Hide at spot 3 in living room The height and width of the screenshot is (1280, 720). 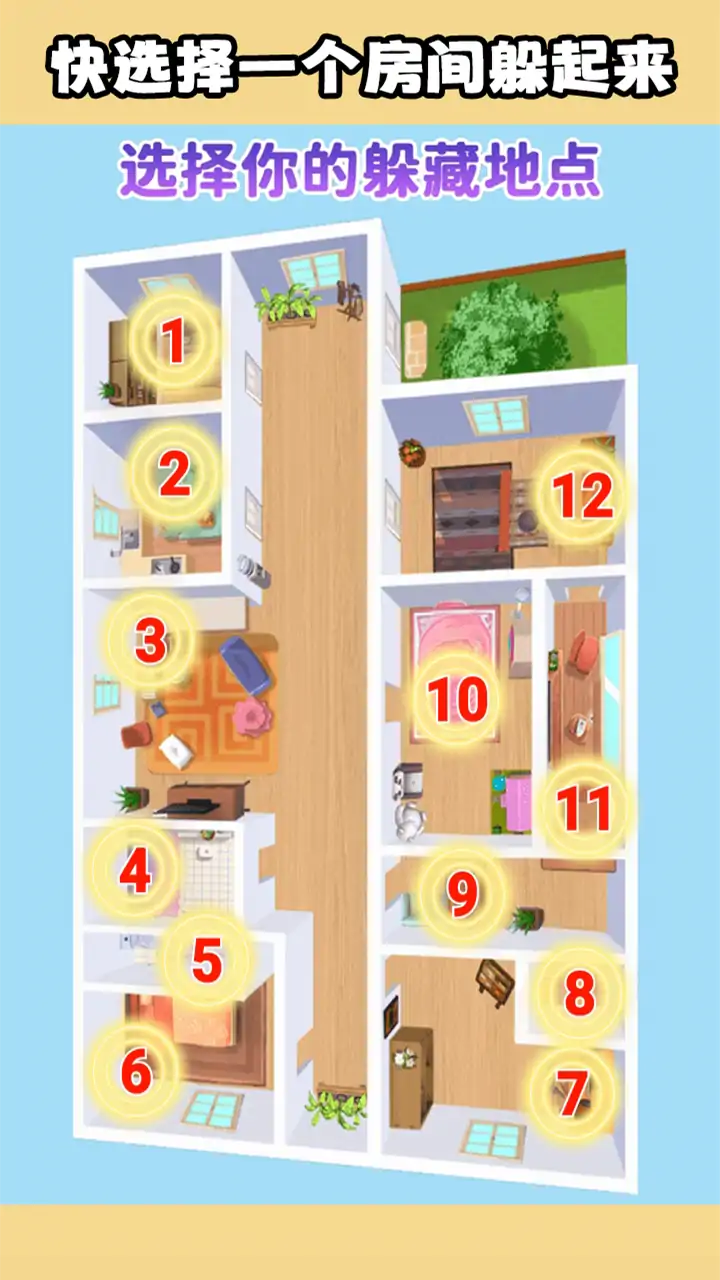[151, 641]
